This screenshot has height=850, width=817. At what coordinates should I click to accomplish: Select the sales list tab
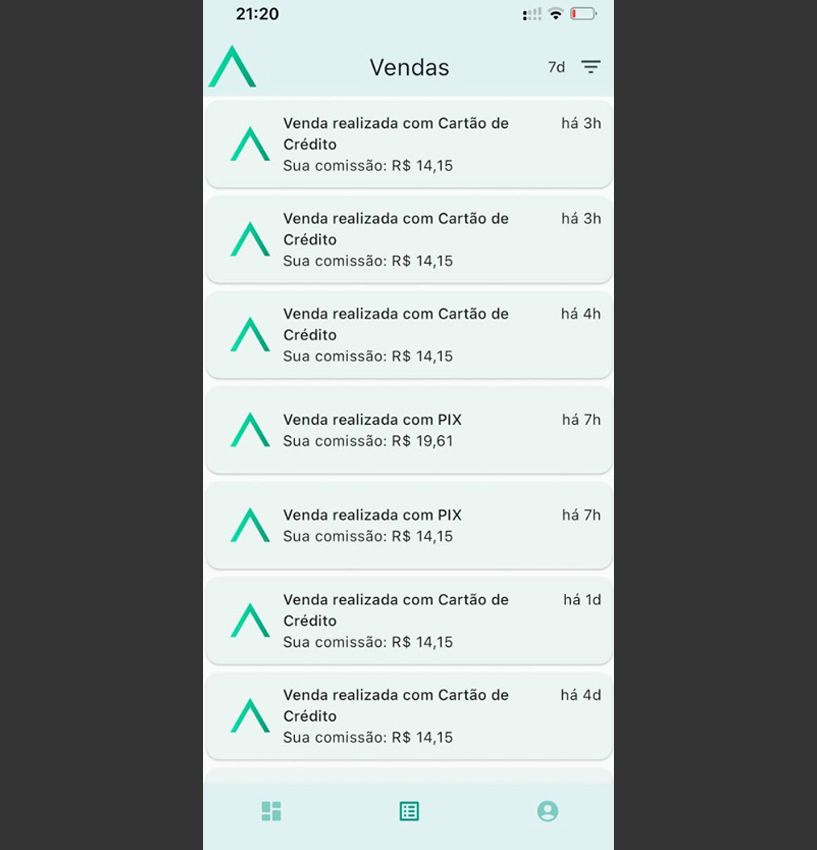pos(409,811)
